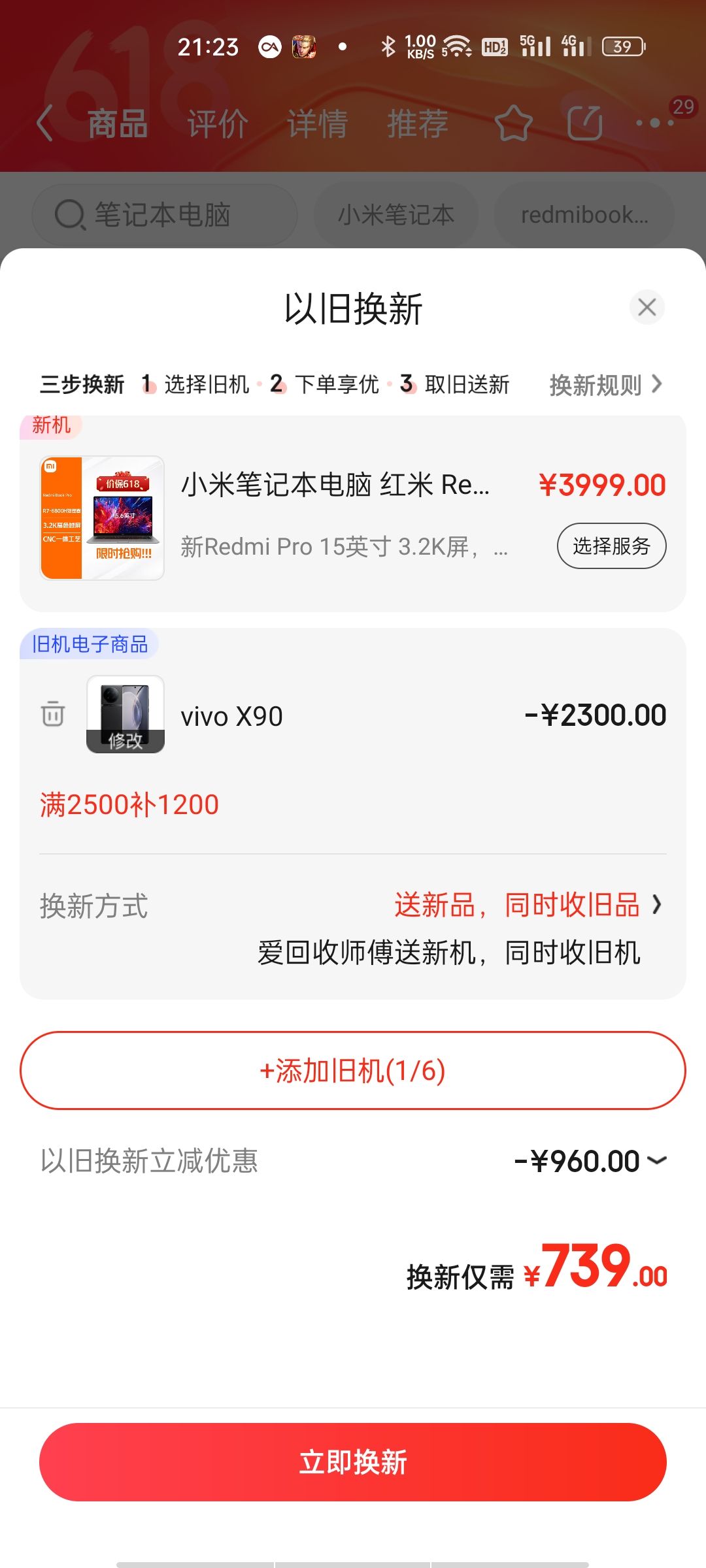The width and height of the screenshot is (706, 1568).
Task: Close the 以旧换新 trade-in sheet
Action: click(647, 307)
